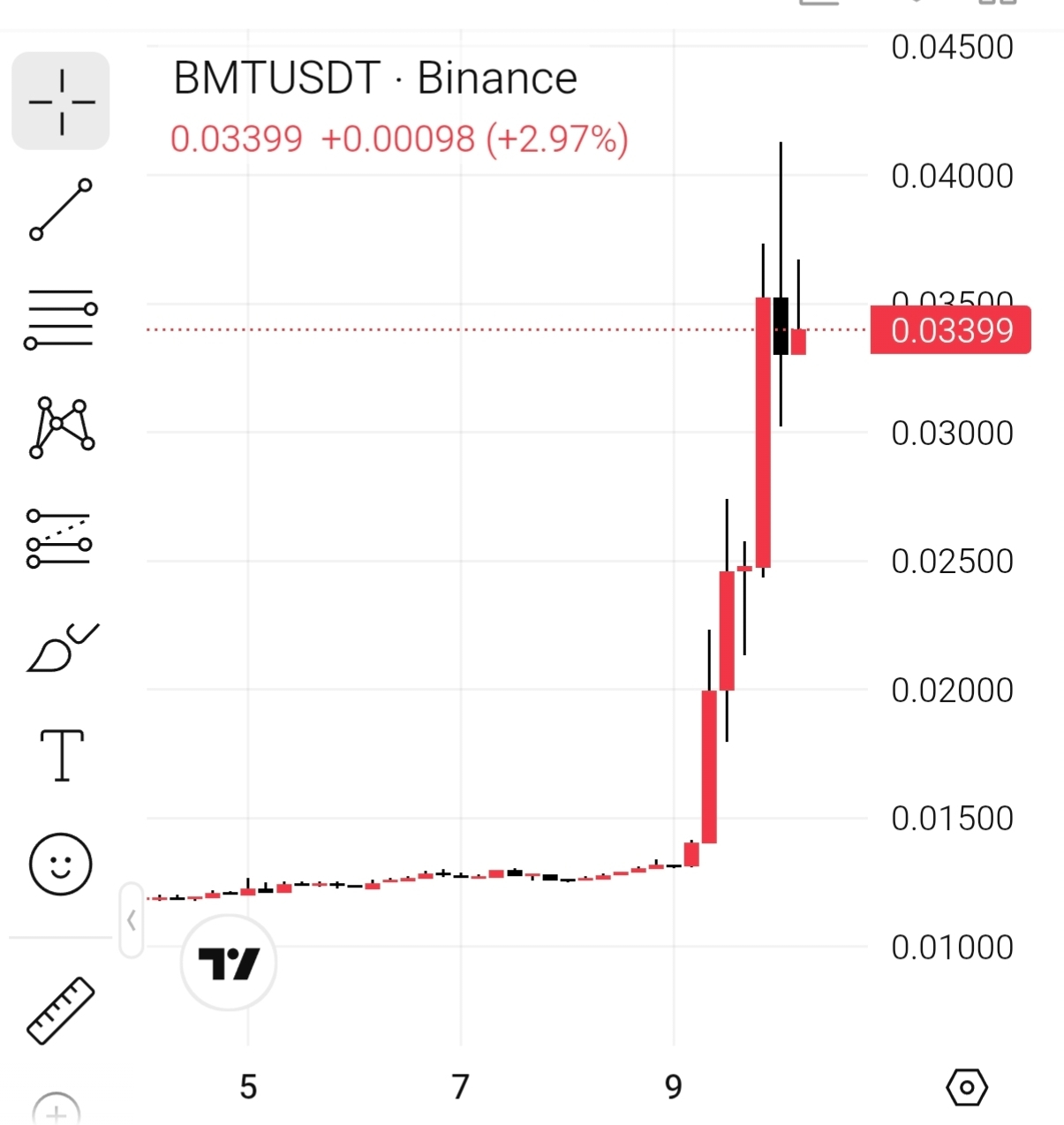Open chart settings hexagon icon

(x=966, y=1087)
